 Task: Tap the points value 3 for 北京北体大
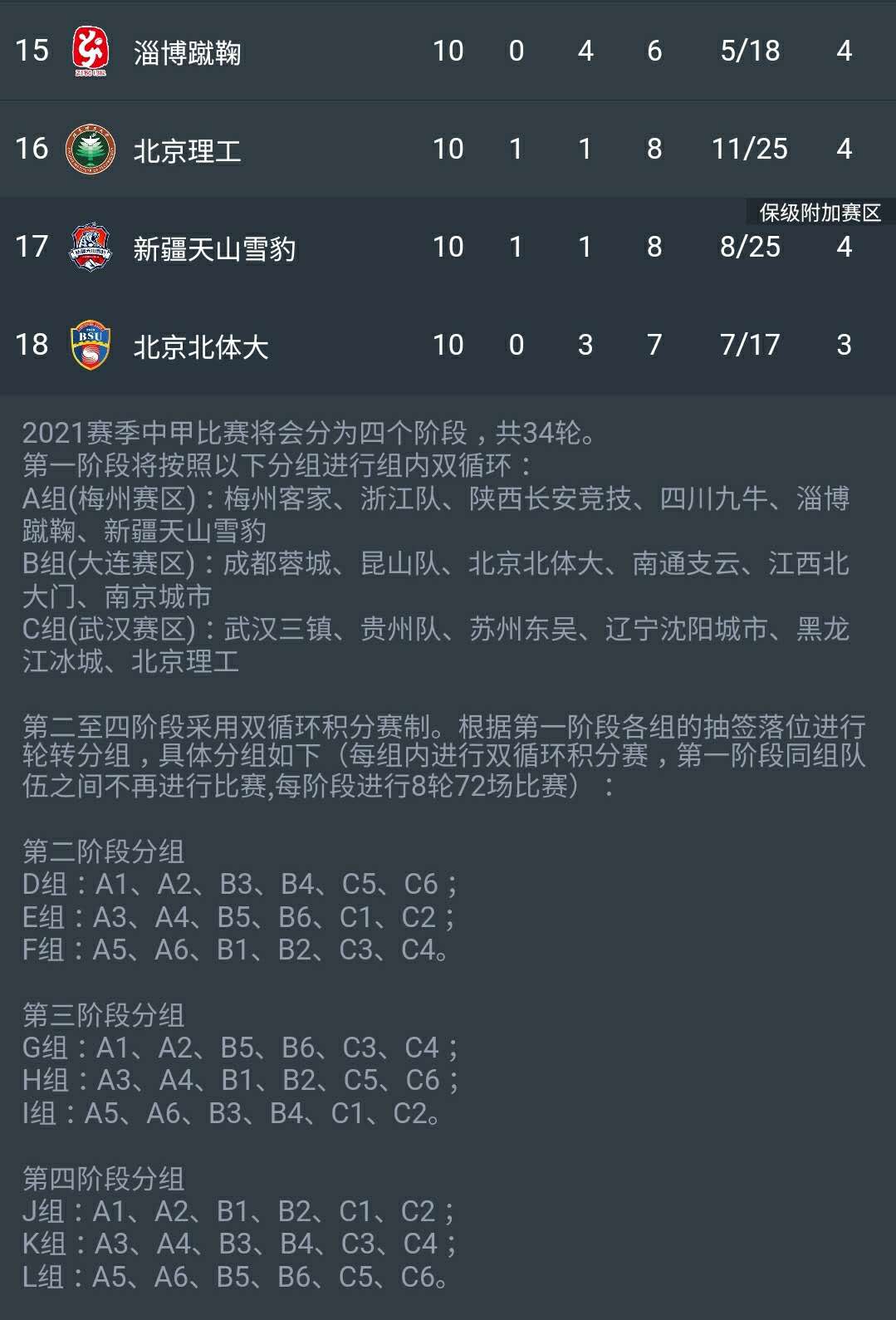844,345
